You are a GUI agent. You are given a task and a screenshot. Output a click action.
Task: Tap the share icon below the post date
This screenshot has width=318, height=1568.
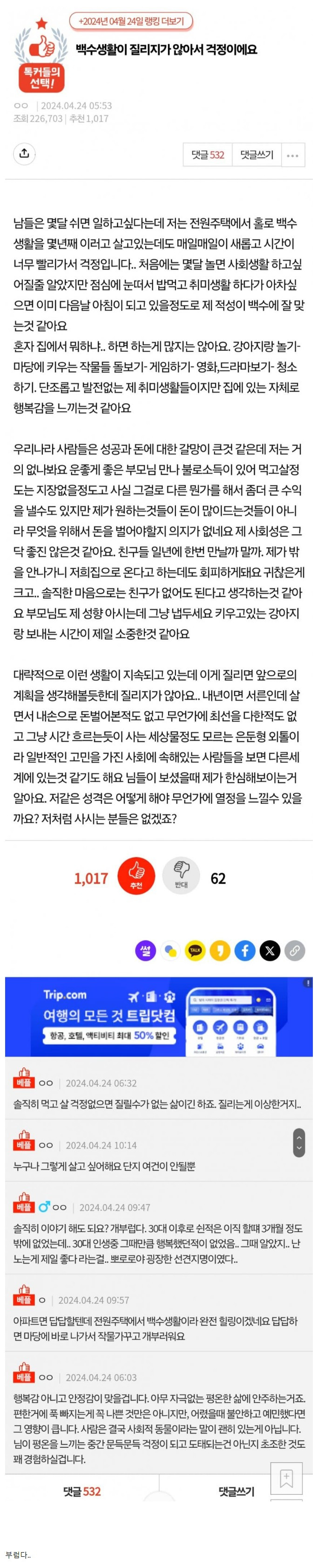[24, 153]
